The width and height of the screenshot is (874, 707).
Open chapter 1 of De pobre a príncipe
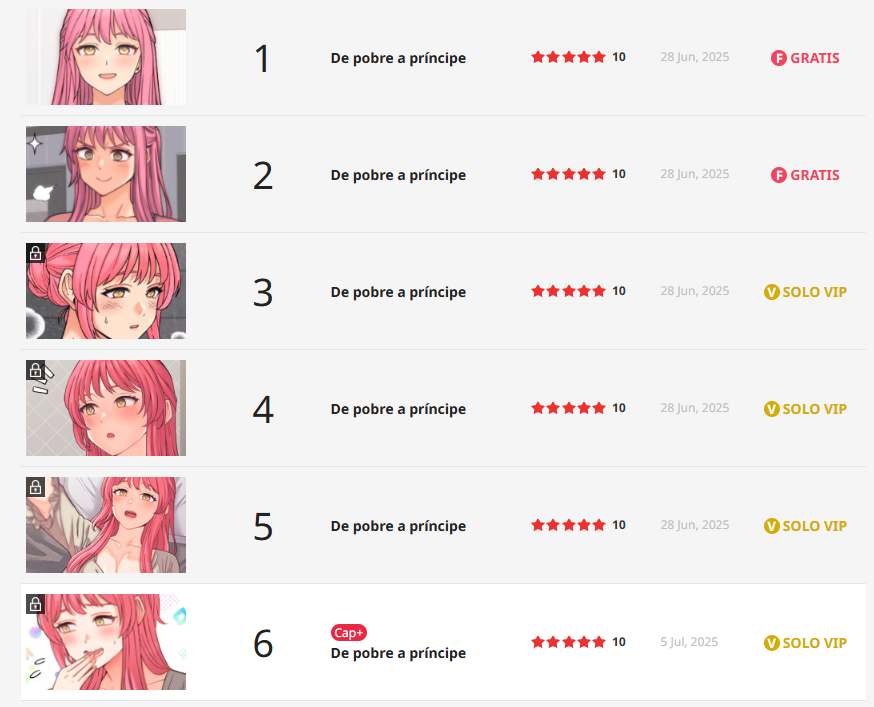(398, 58)
